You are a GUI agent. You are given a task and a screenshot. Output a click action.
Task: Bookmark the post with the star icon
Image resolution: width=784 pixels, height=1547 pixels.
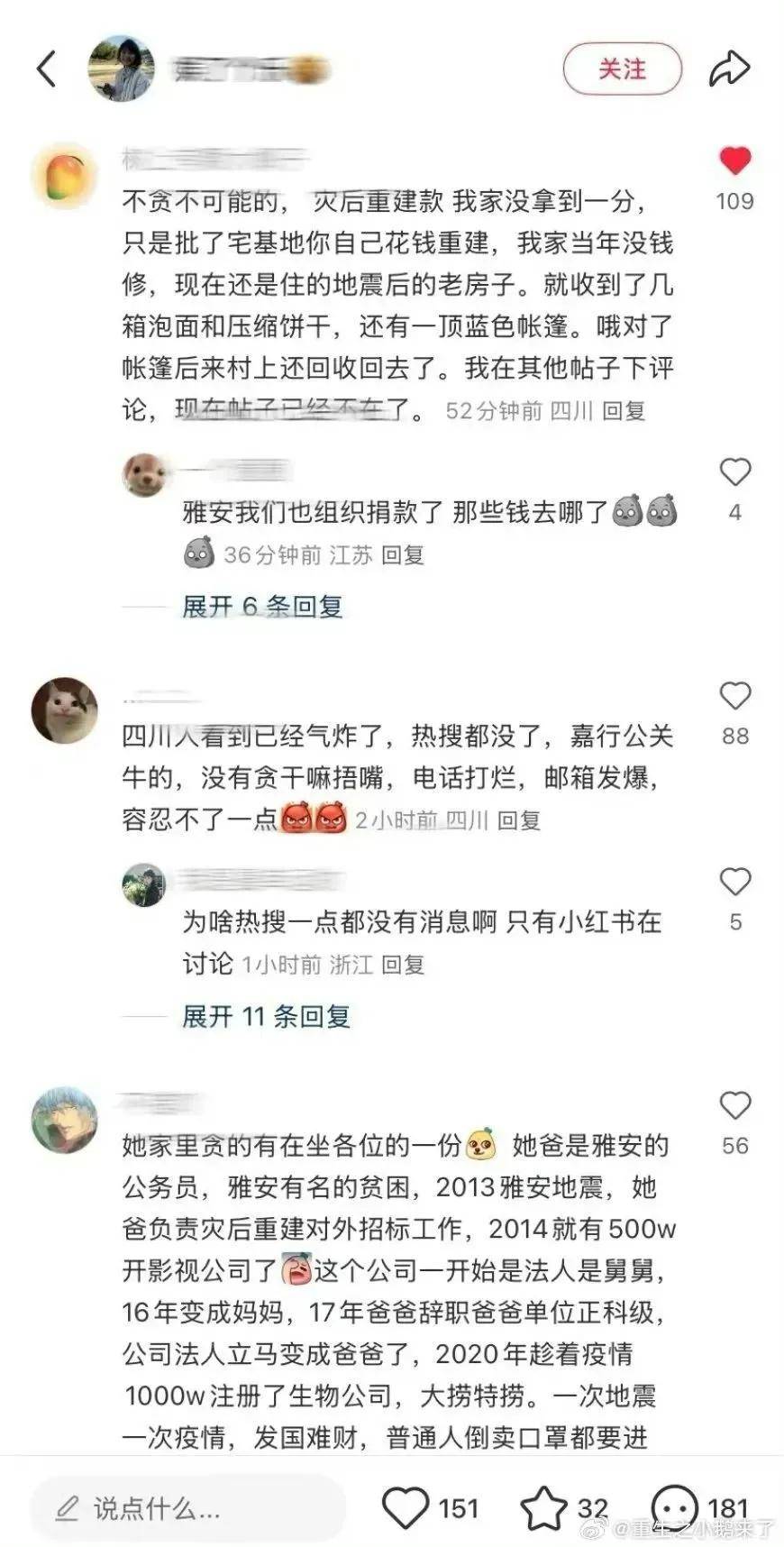[x=544, y=1508]
